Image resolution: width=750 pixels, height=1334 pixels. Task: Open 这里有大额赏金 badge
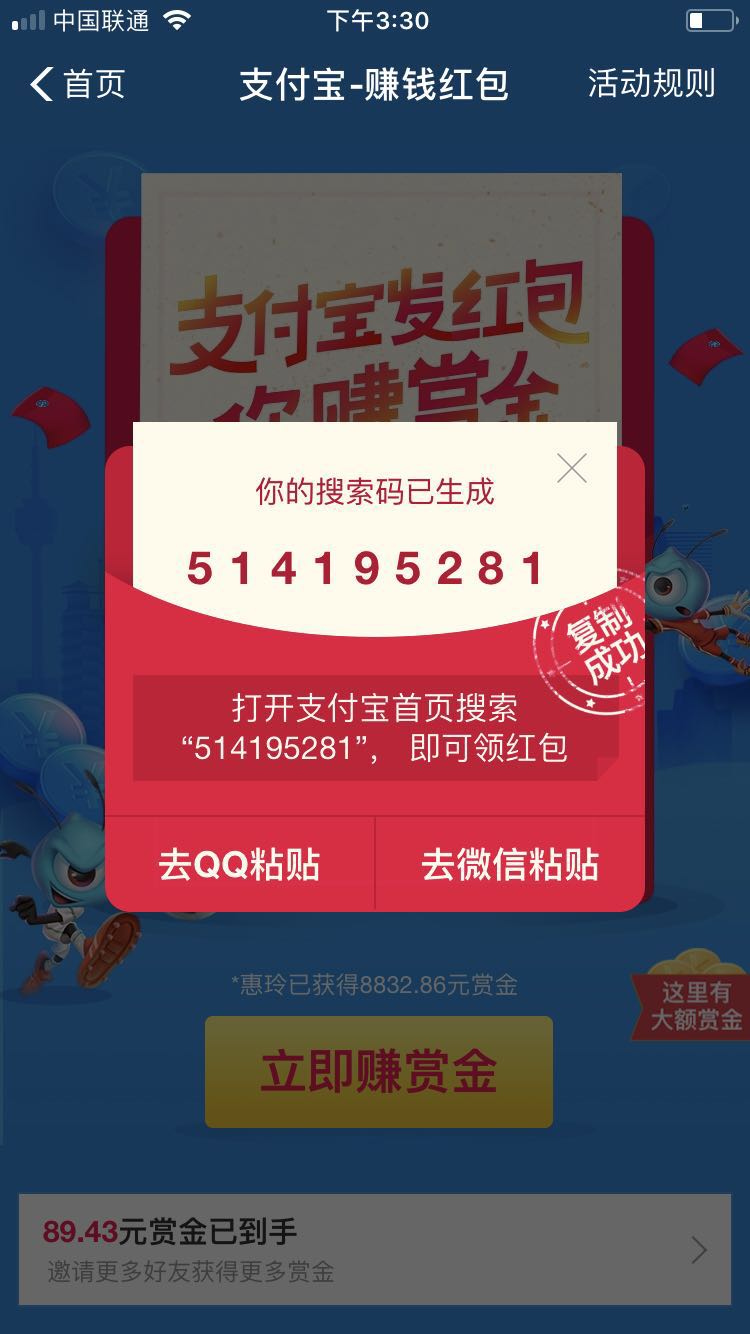coord(696,1005)
